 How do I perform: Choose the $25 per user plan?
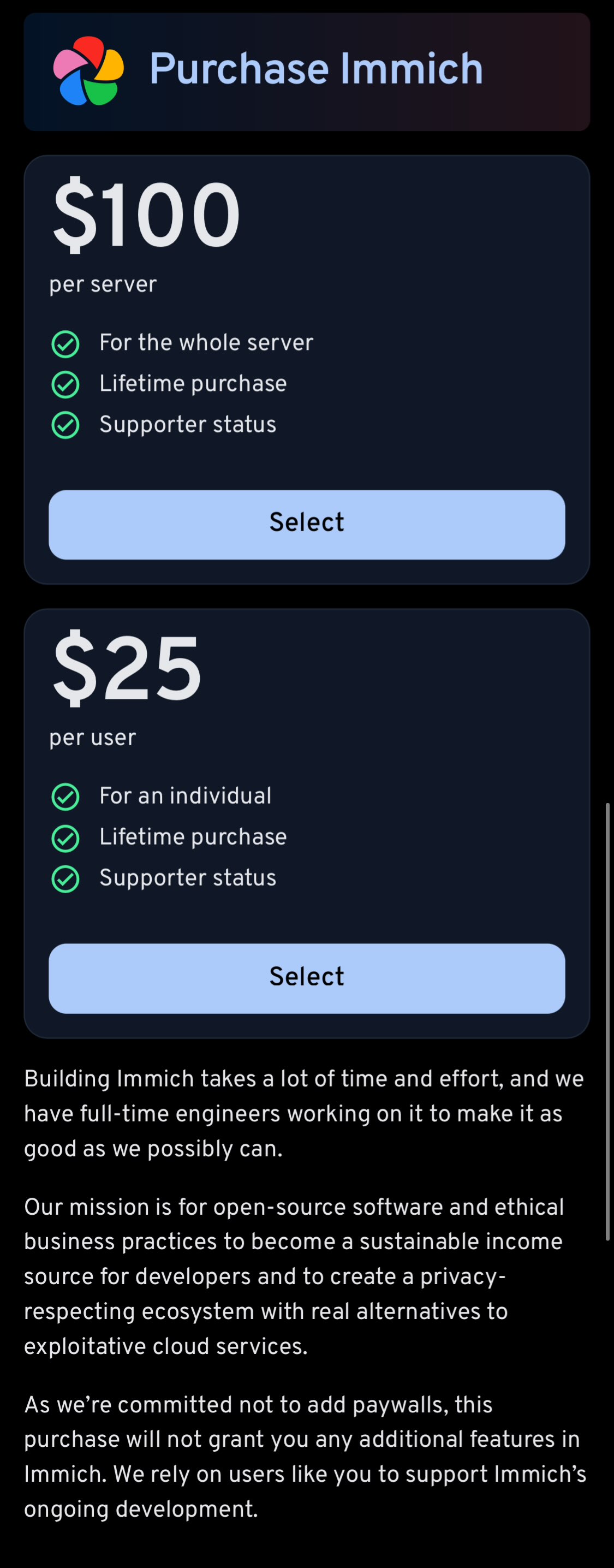pyautogui.click(x=307, y=978)
